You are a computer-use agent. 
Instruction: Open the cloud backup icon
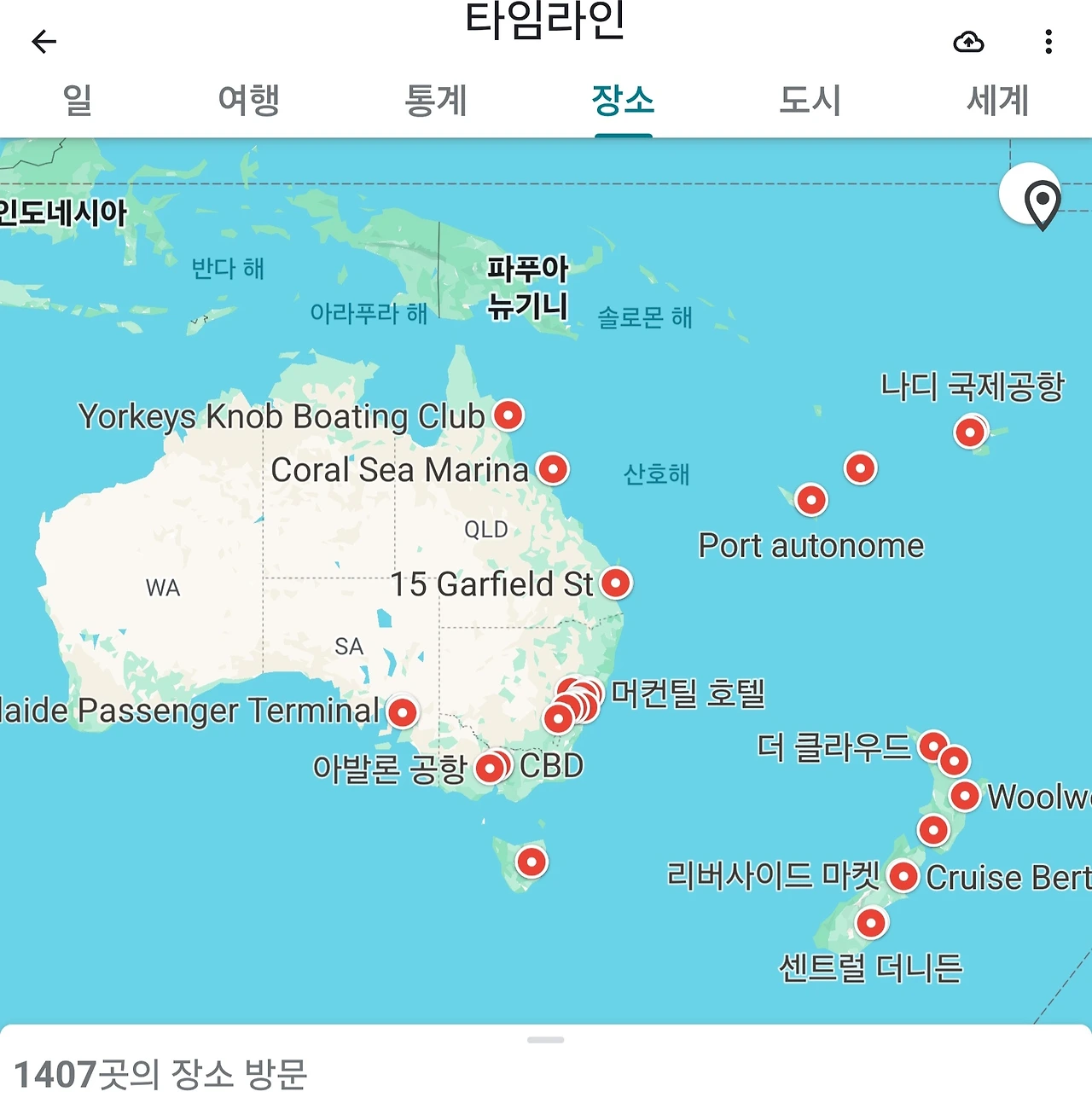(968, 41)
